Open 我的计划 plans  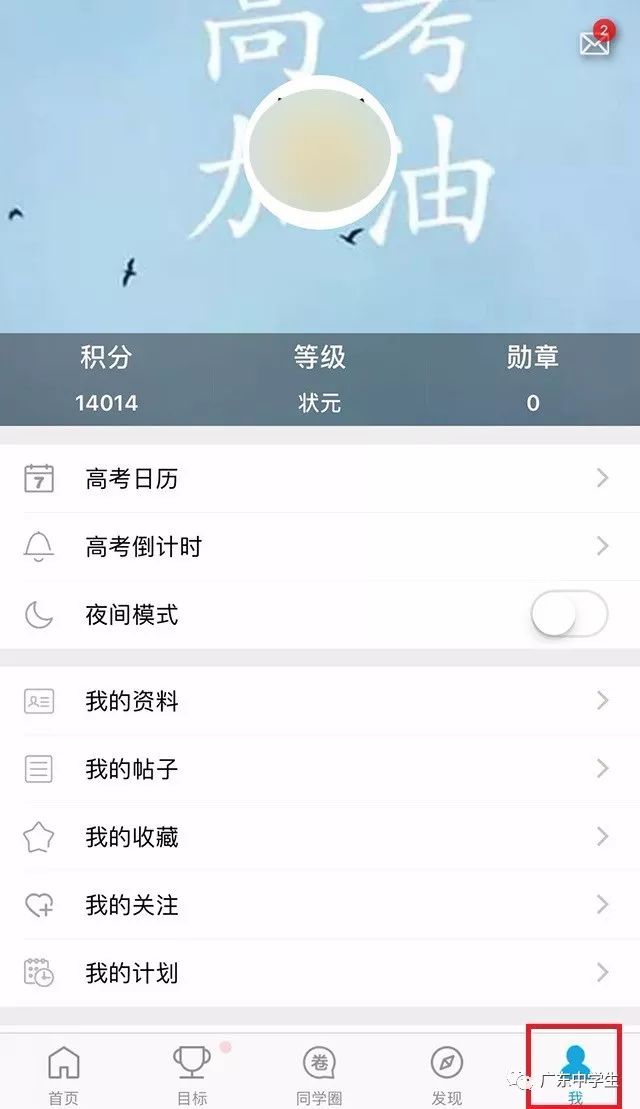(320, 973)
